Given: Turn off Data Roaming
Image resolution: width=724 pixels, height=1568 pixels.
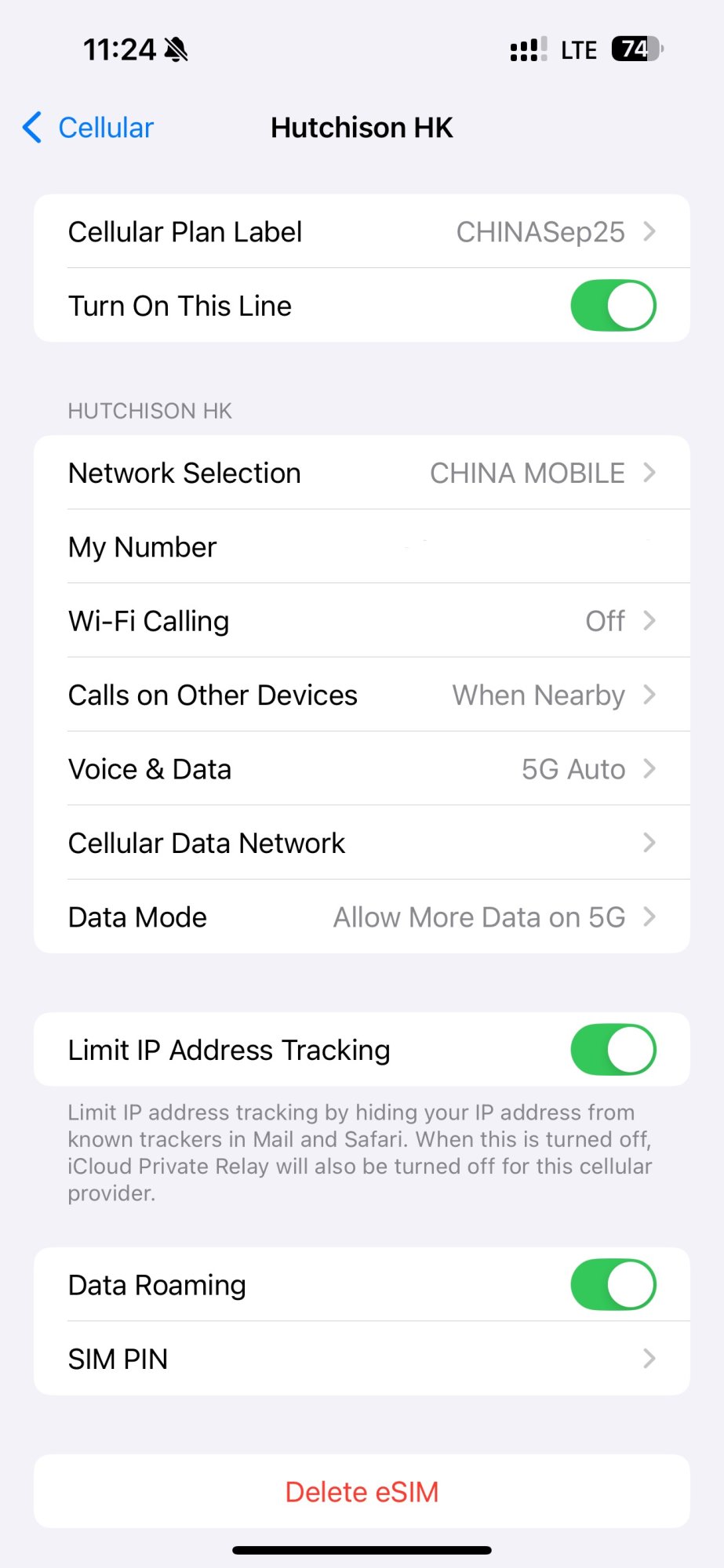Looking at the screenshot, I should click(613, 1285).
